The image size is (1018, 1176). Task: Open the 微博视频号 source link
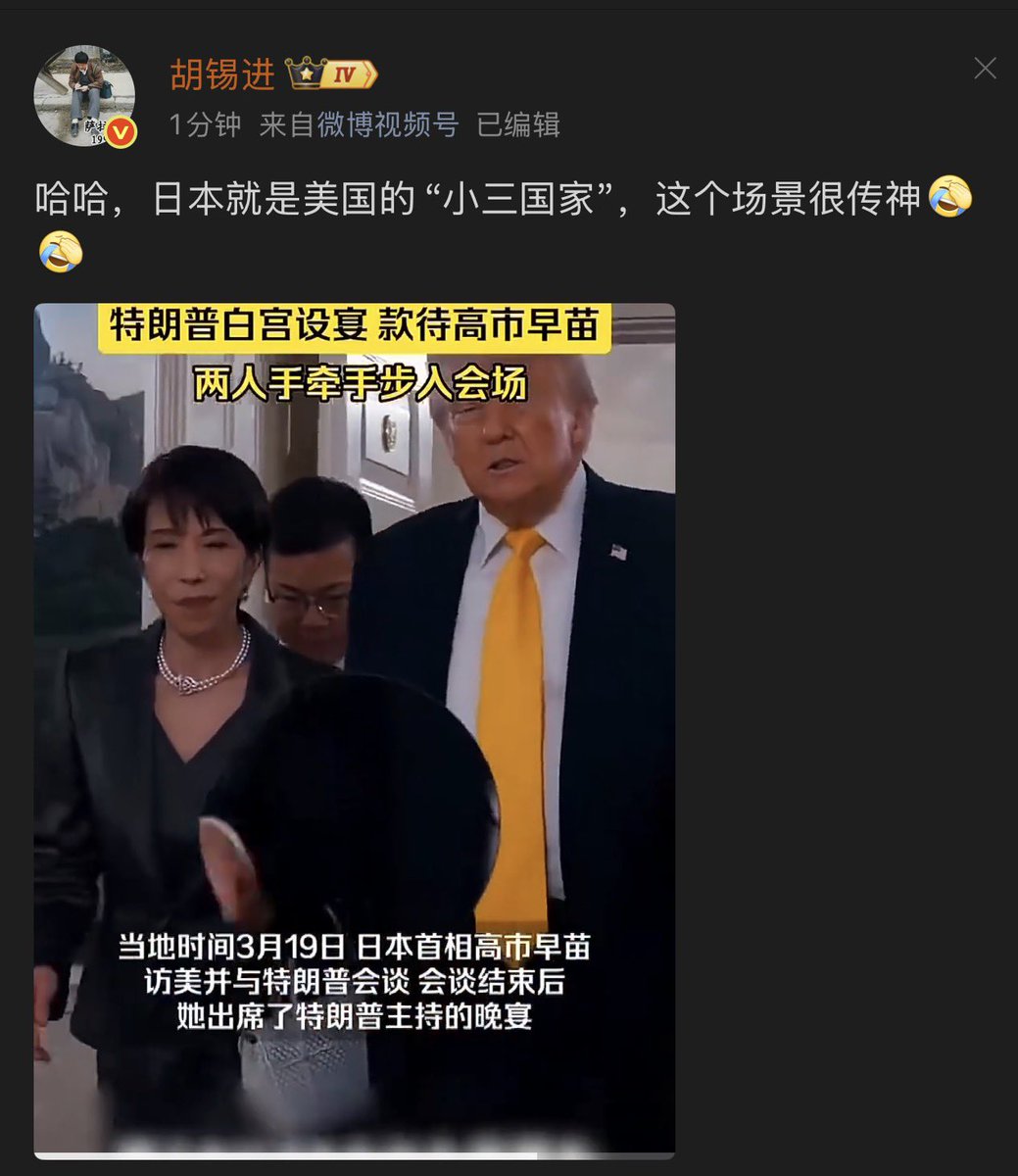click(387, 124)
